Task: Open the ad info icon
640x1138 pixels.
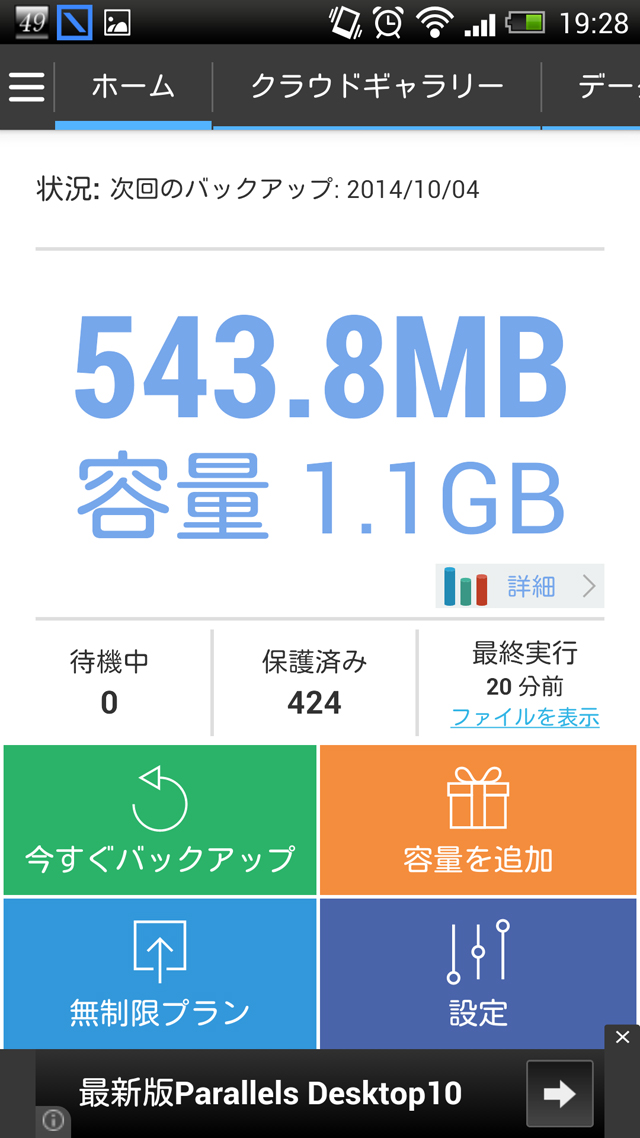Action: click(52, 1121)
